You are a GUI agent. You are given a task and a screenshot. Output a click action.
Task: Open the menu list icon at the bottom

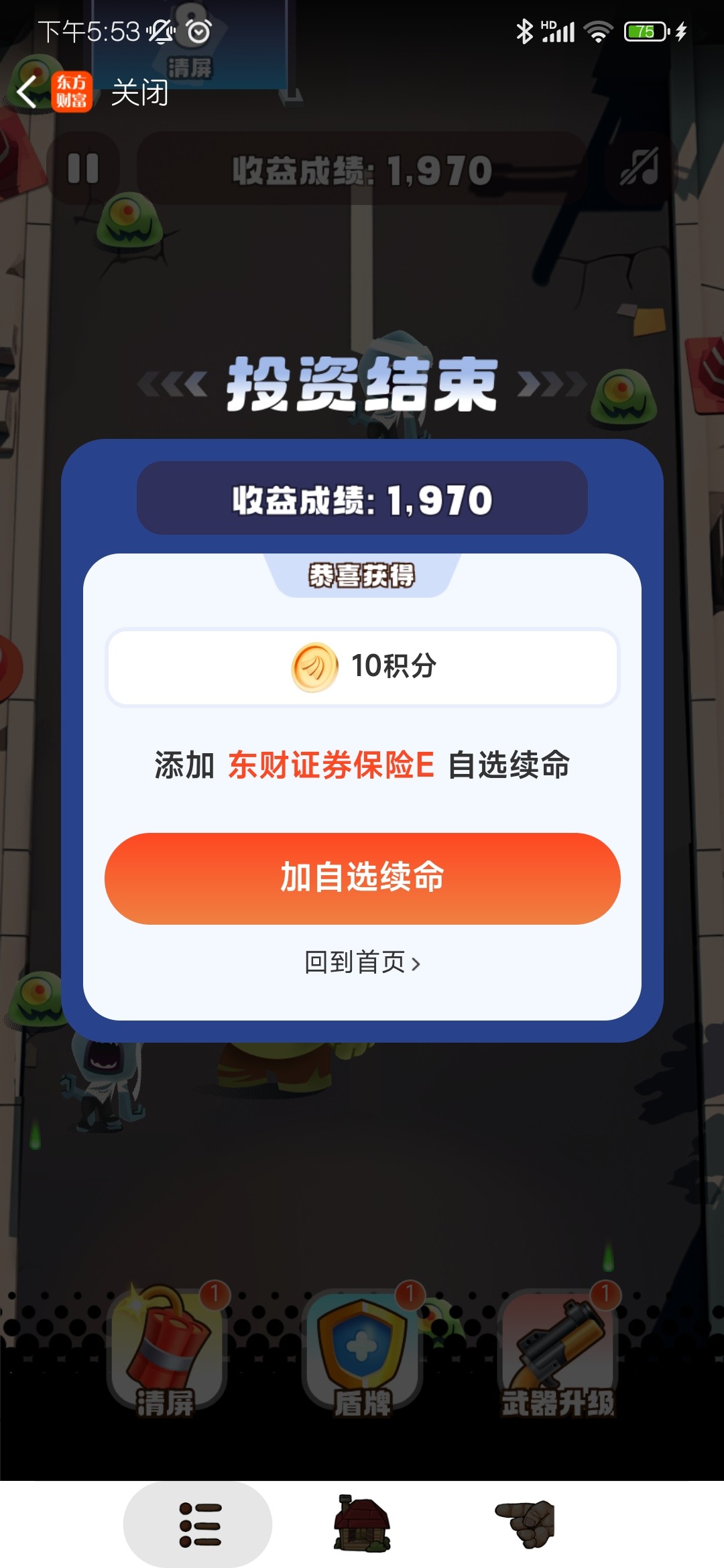(x=198, y=1524)
